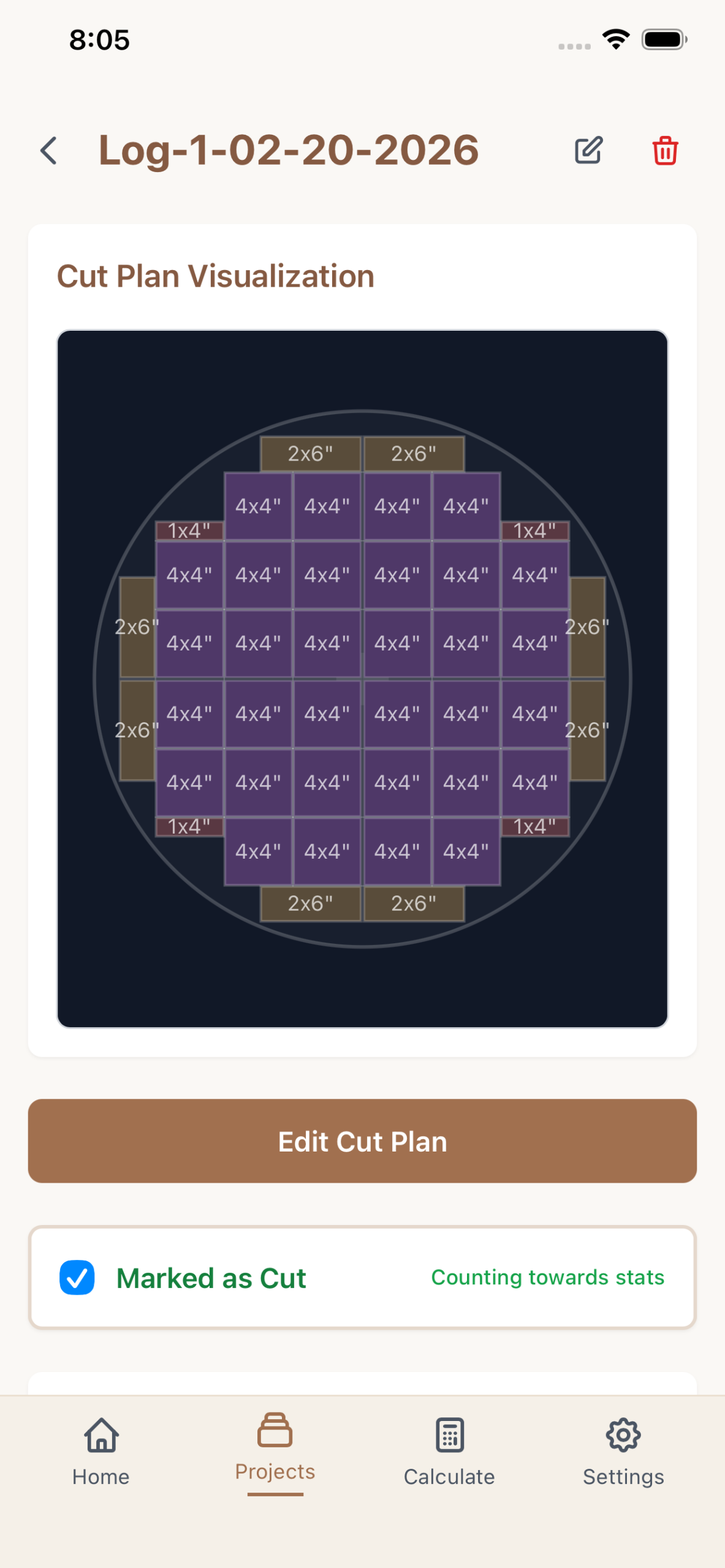Uncheck the Marked as Cut checkbox

tap(77, 1278)
